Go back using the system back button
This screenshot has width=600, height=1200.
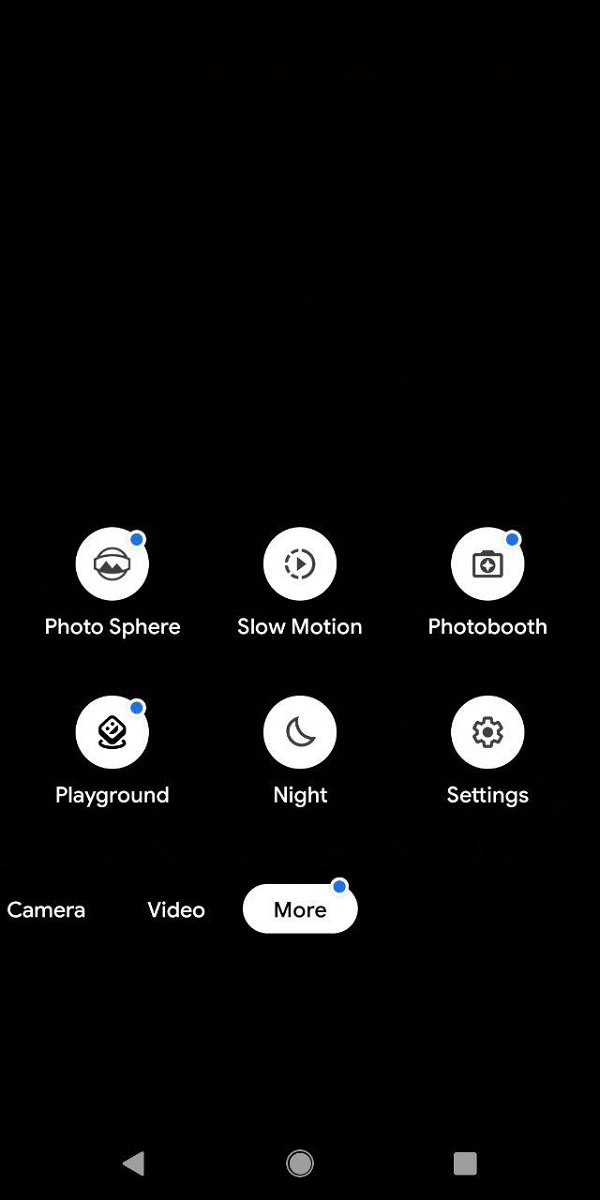(x=134, y=1163)
